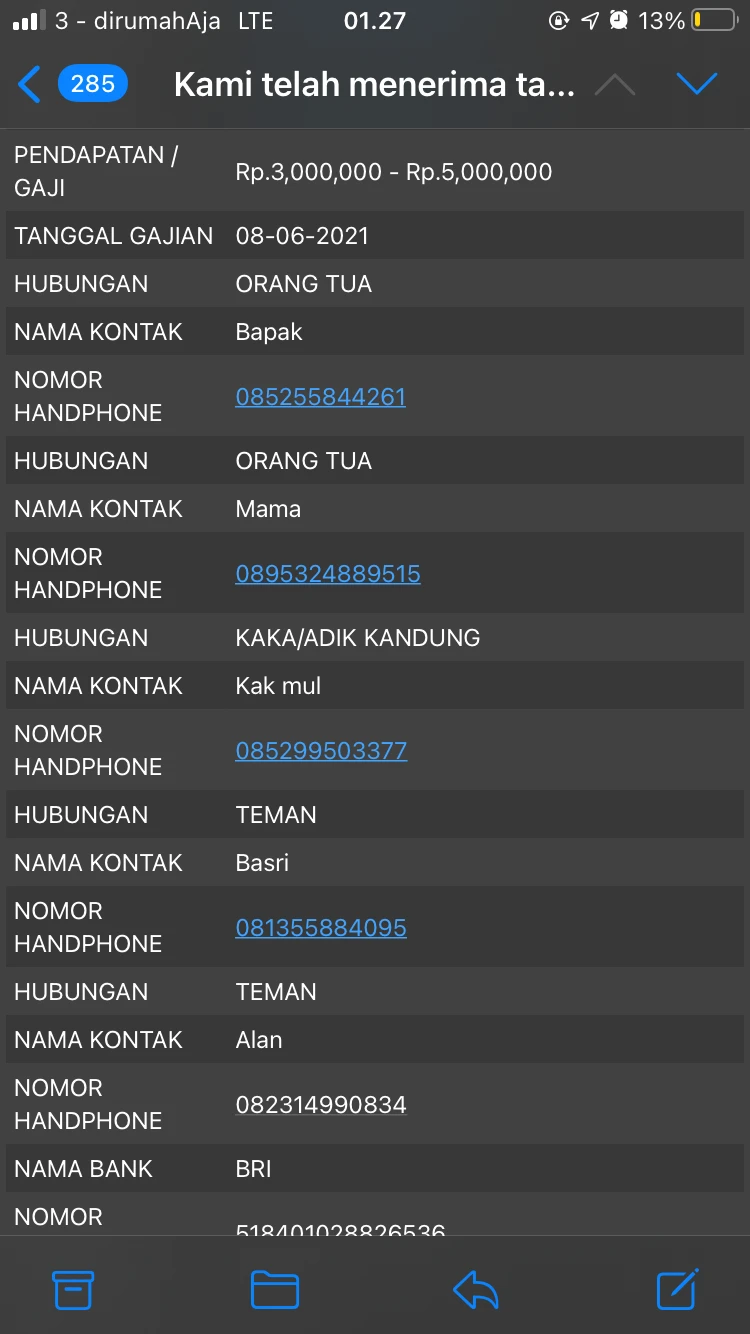
Task: Open the previous email with the up chevron
Action: pos(616,84)
